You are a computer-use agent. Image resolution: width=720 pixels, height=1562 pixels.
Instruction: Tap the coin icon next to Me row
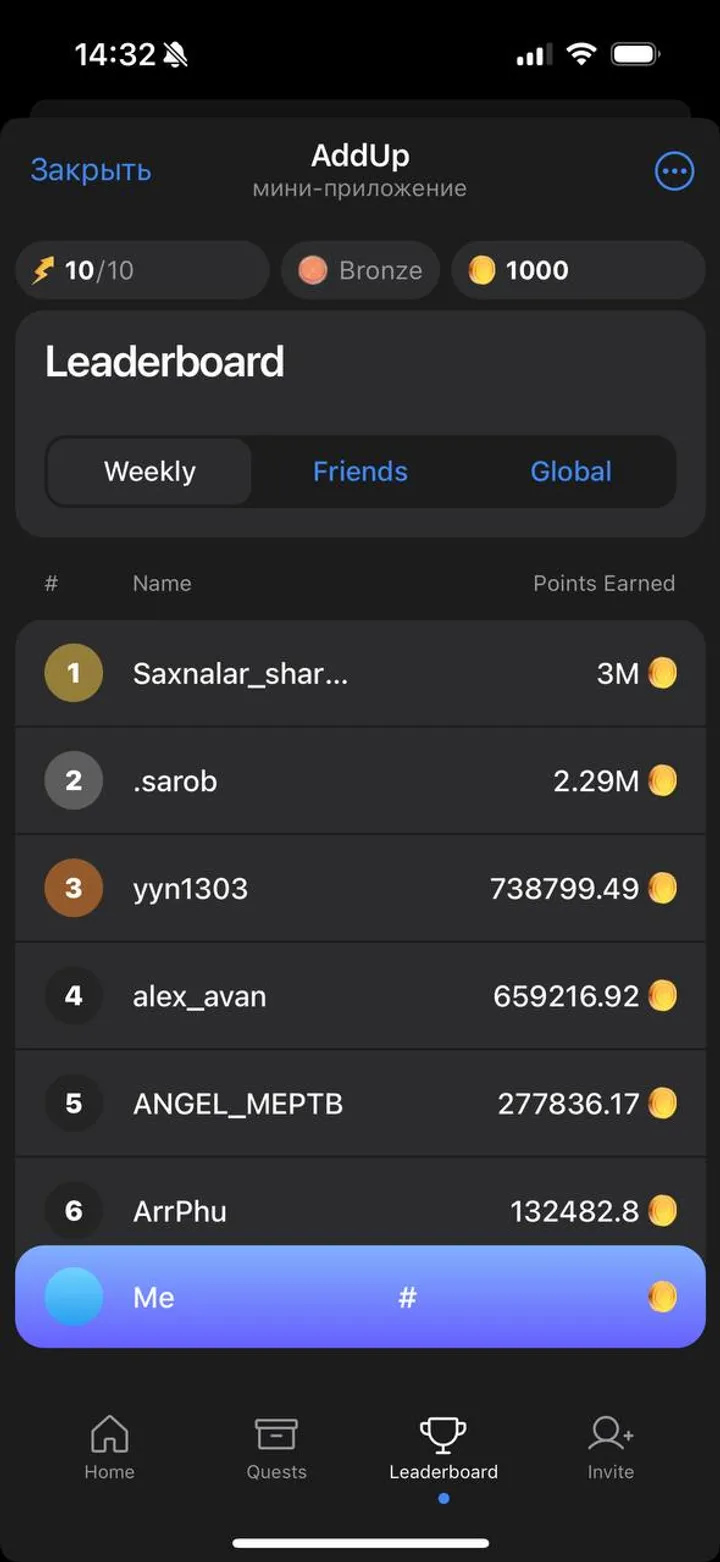click(x=664, y=1296)
